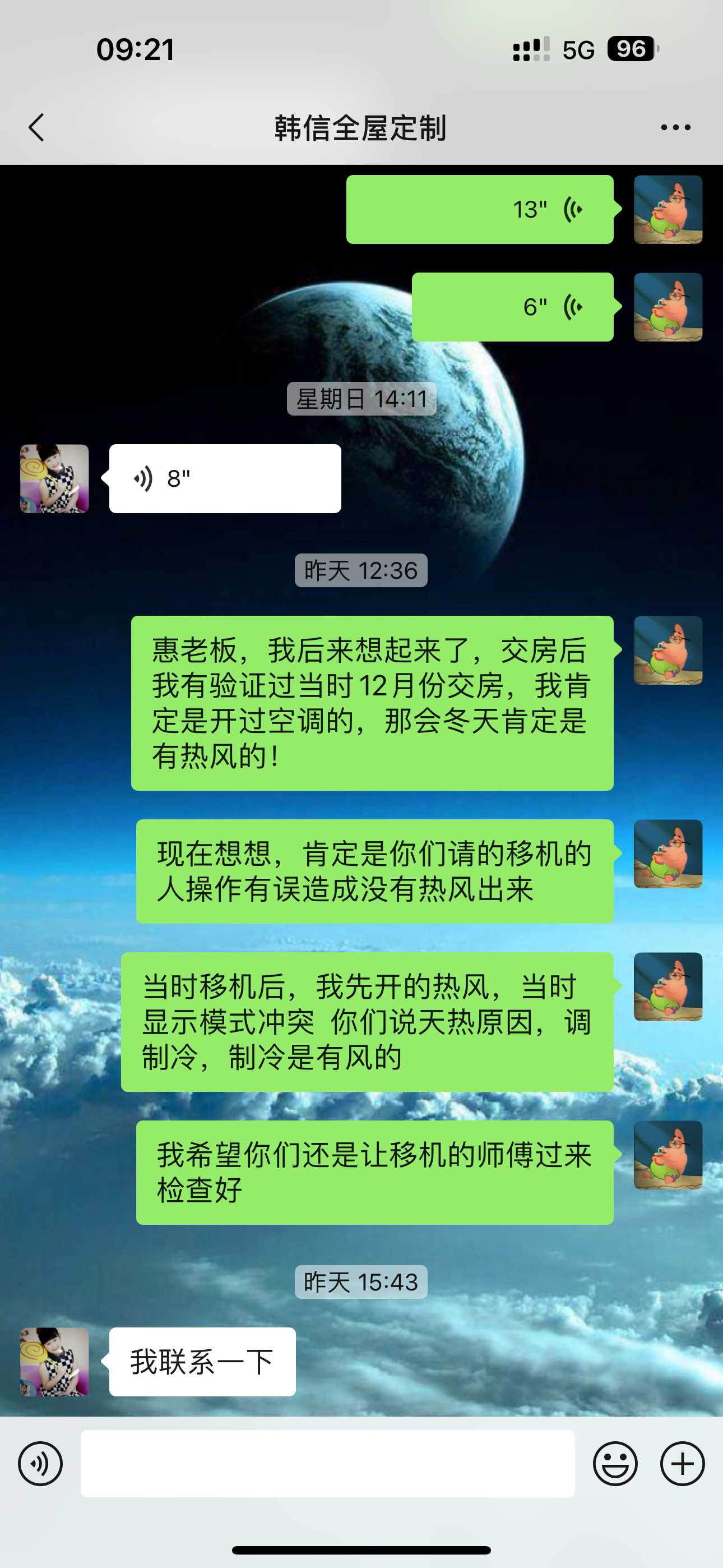Focus the message text field

327,1463
